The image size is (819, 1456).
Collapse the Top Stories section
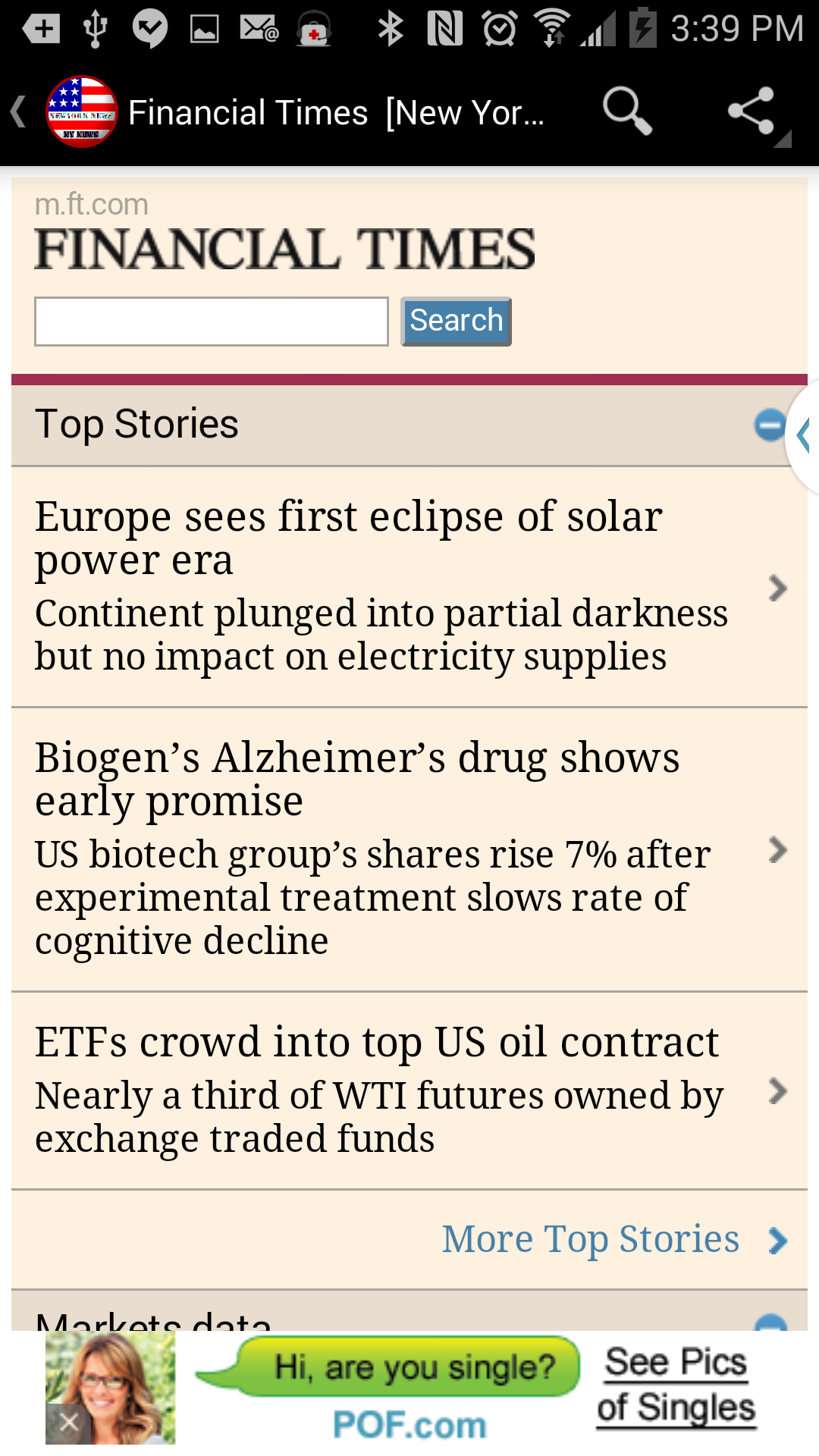pyautogui.click(x=769, y=425)
